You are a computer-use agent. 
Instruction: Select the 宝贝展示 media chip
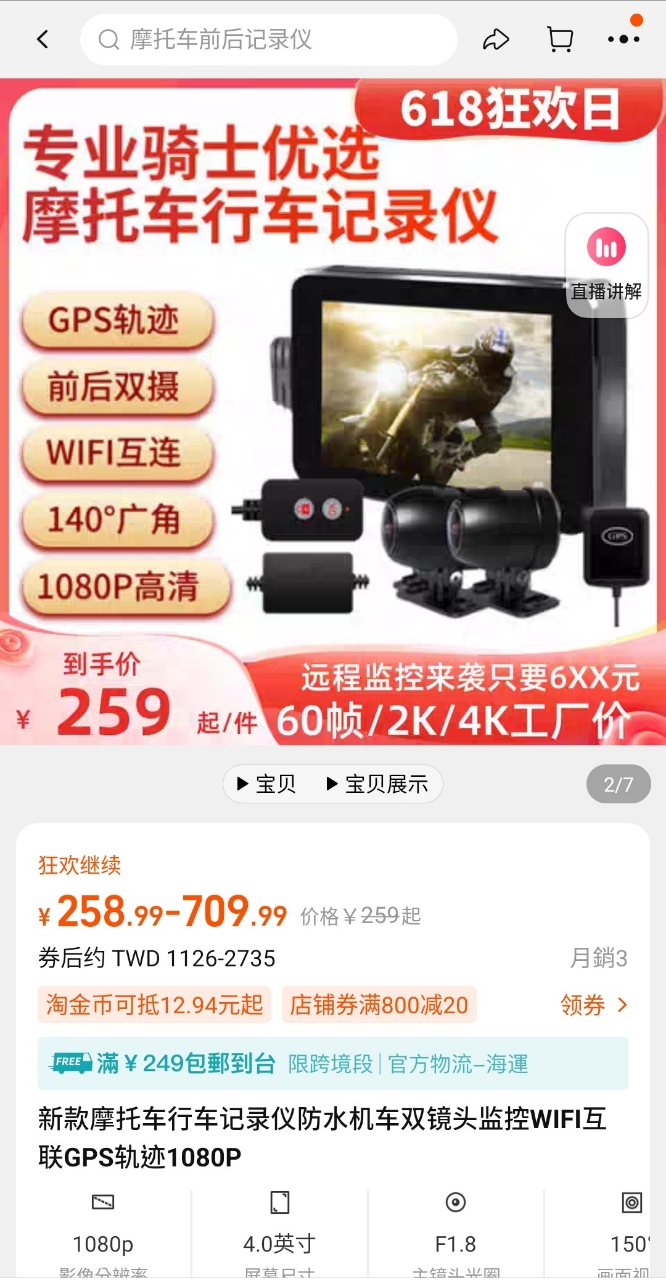pyautogui.click(x=377, y=784)
